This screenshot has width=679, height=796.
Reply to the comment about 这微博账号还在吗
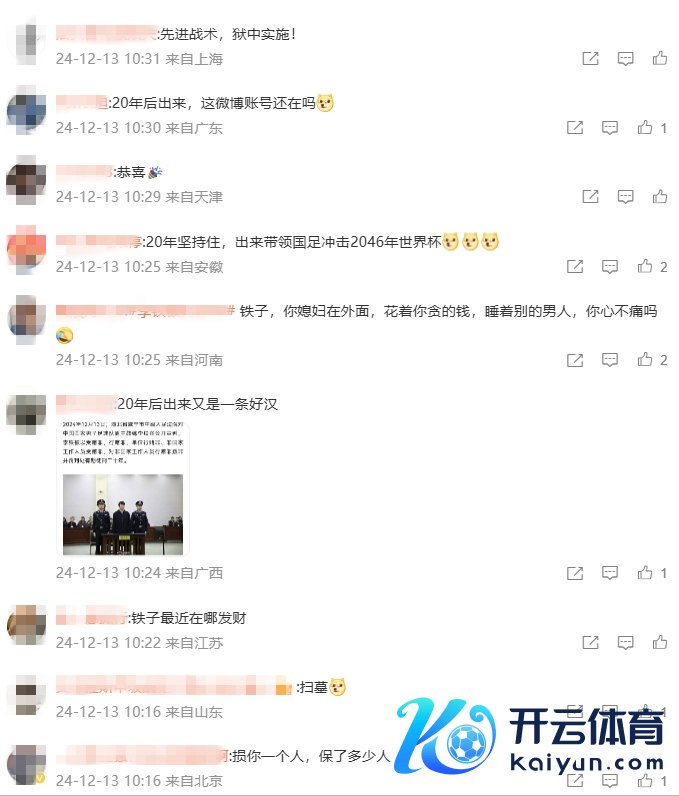[x=610, y=128]
